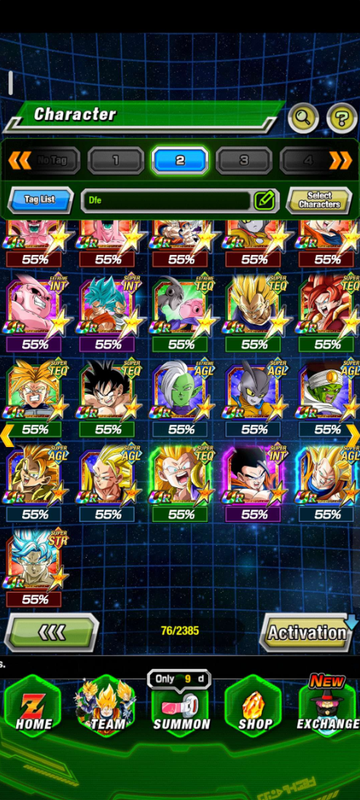The width and height of the screenshot is (360, 800).
Task: Go to the Home menu
Action: click(x=33, y=706)
